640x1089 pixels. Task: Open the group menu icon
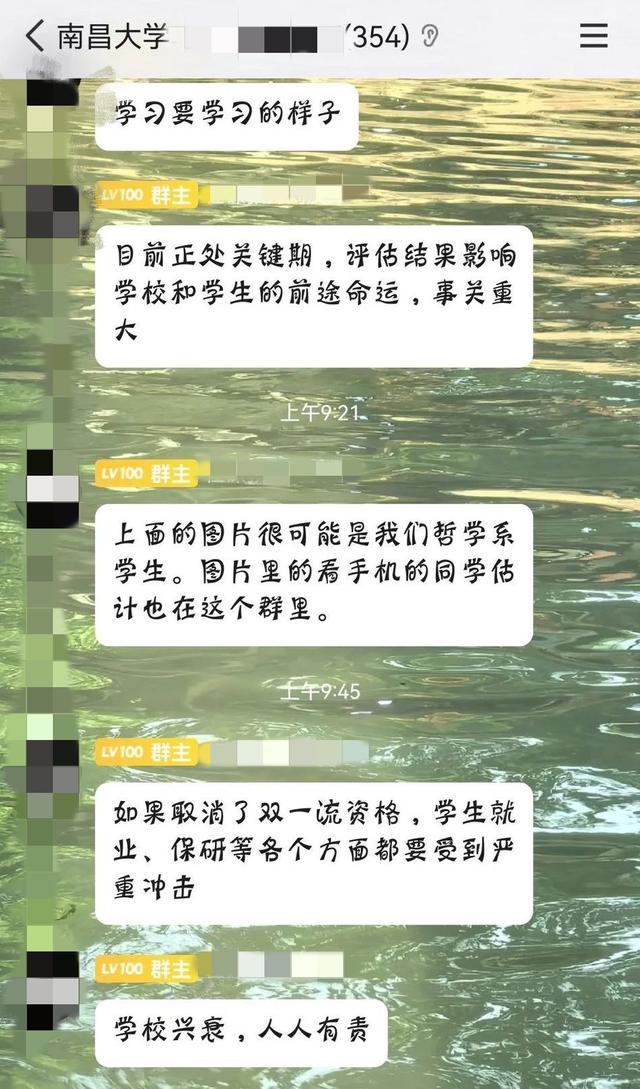594,37
